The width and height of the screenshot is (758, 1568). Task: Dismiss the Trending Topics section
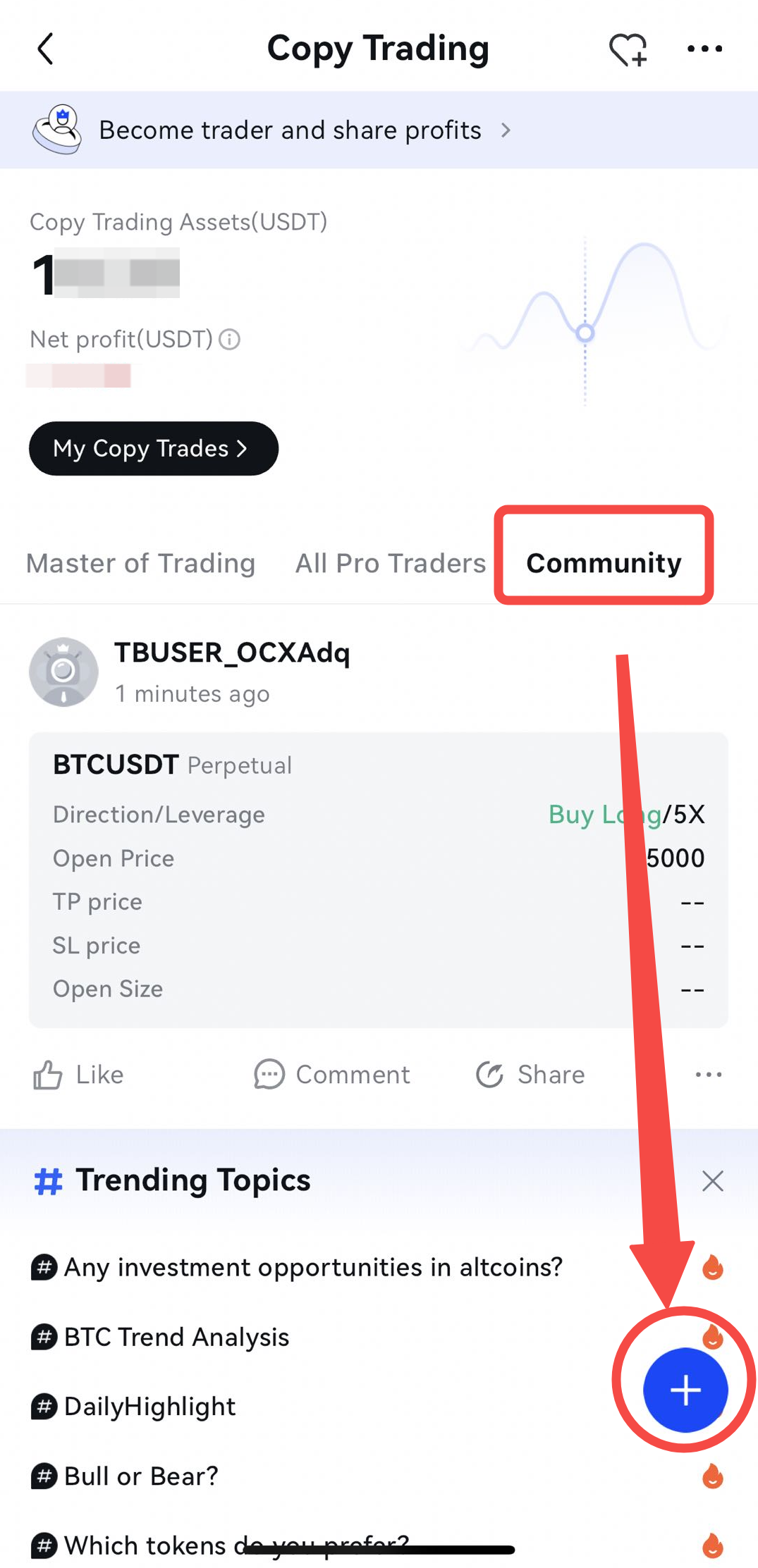pos(712,1180)
